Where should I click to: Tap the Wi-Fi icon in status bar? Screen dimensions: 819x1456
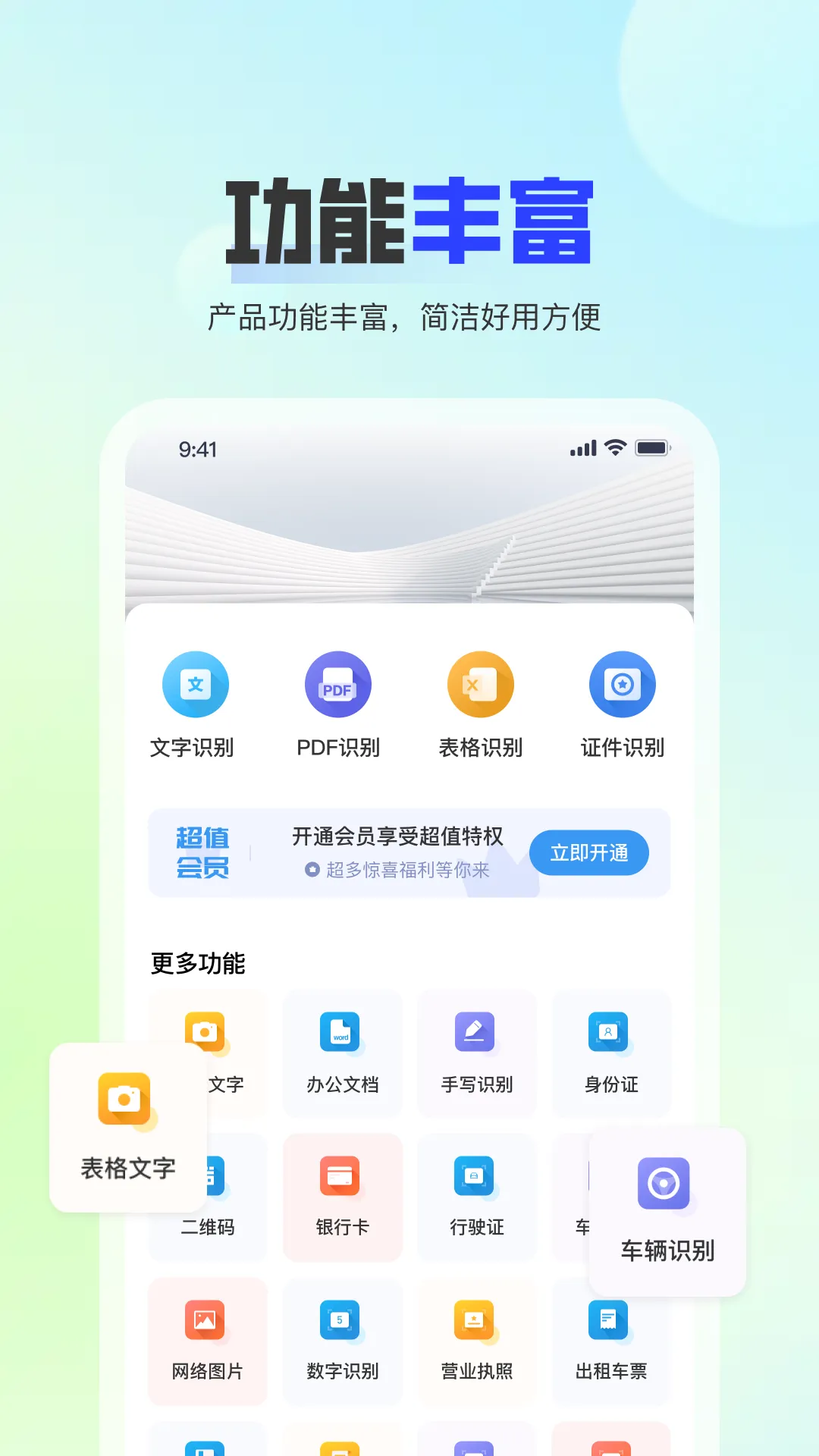616,448
